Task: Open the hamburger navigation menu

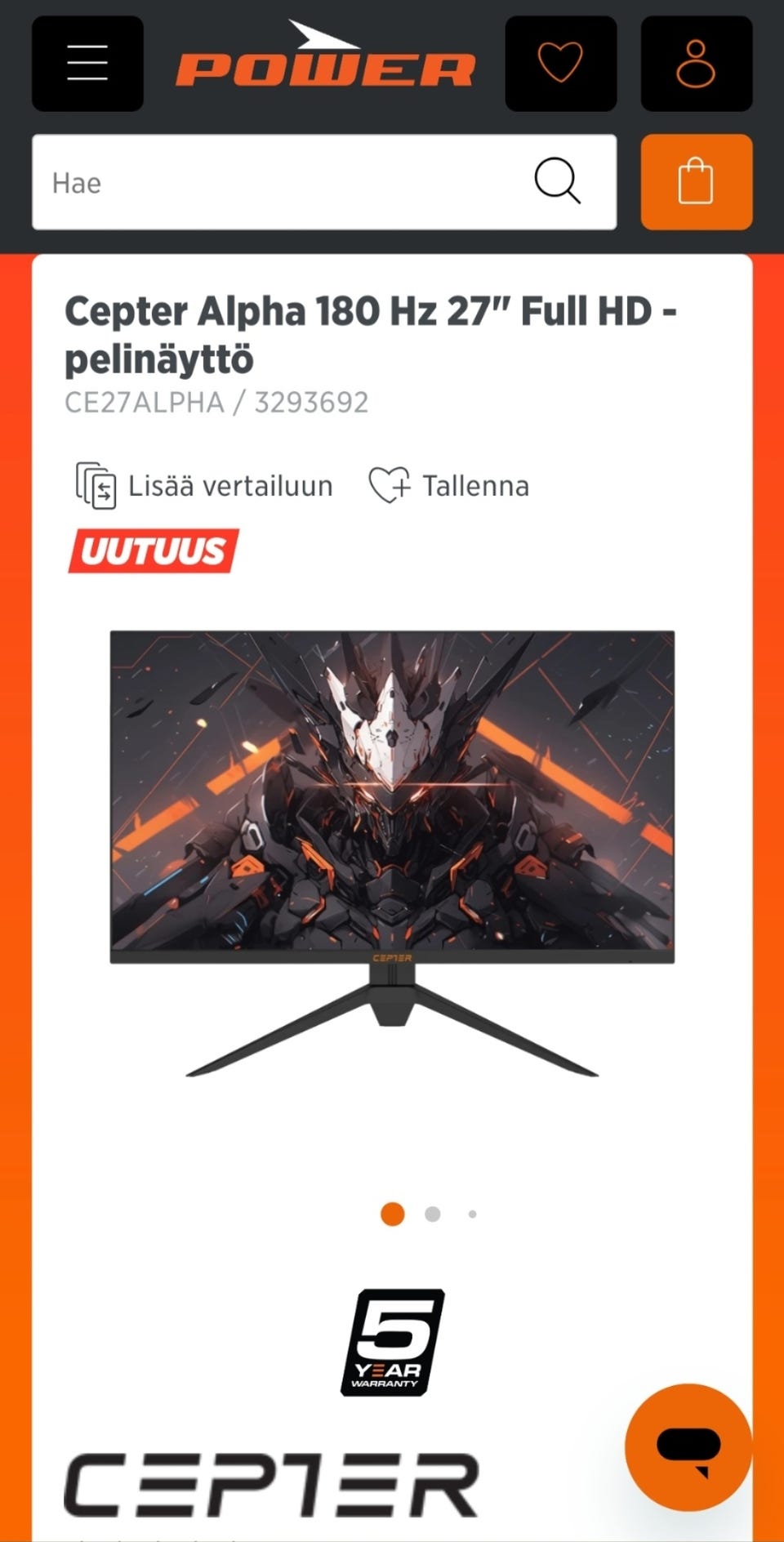Action: click(87, 65)
